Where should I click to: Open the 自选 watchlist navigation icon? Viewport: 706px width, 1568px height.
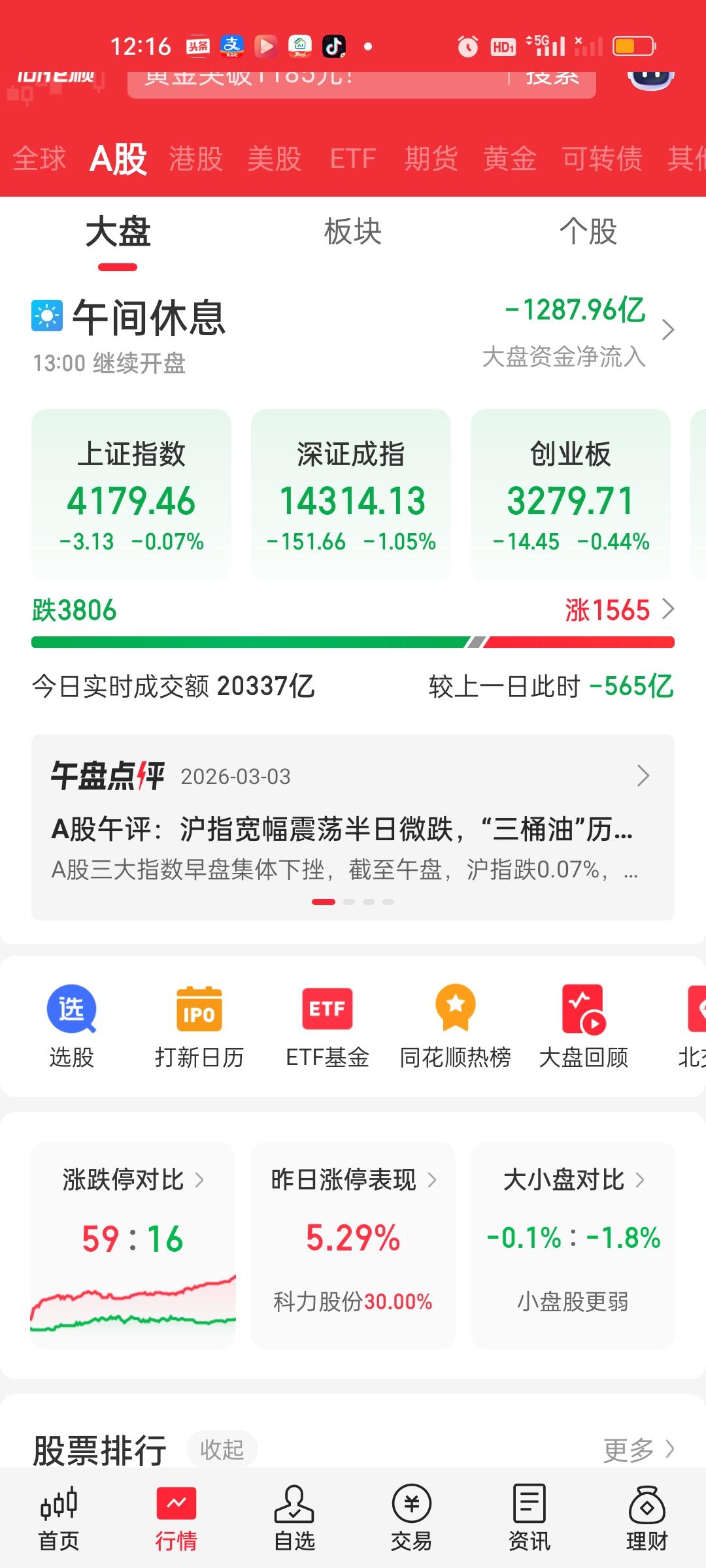(x=294, y=1516)
